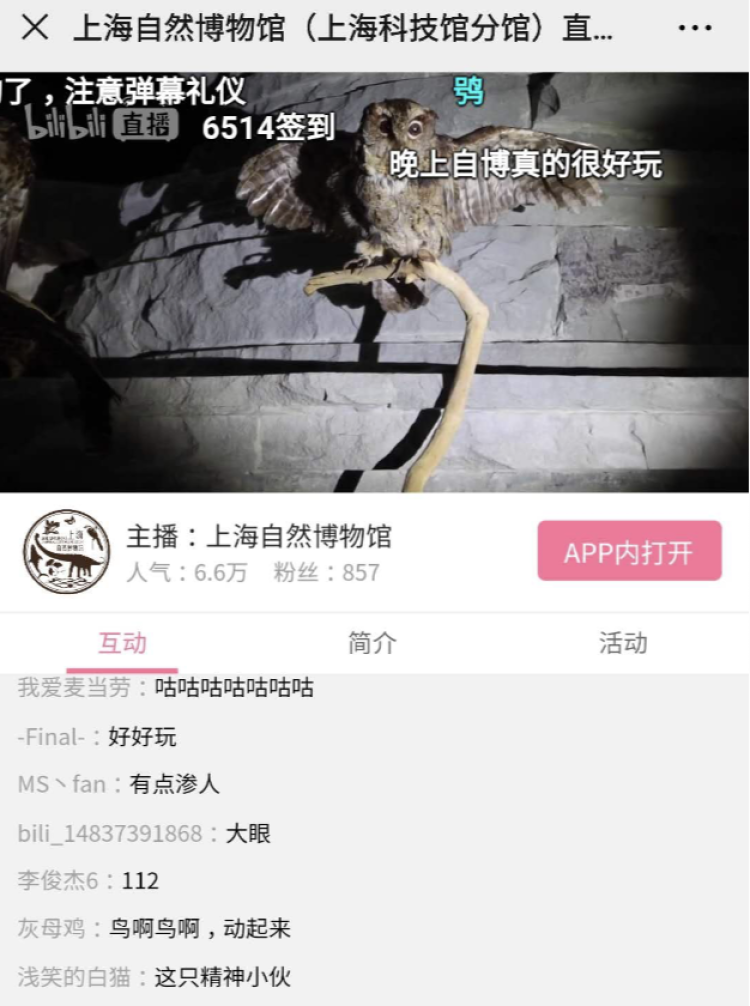Tap the APP内打开 button
This screenshot has width=750, height=1006.
coord(629,551)
